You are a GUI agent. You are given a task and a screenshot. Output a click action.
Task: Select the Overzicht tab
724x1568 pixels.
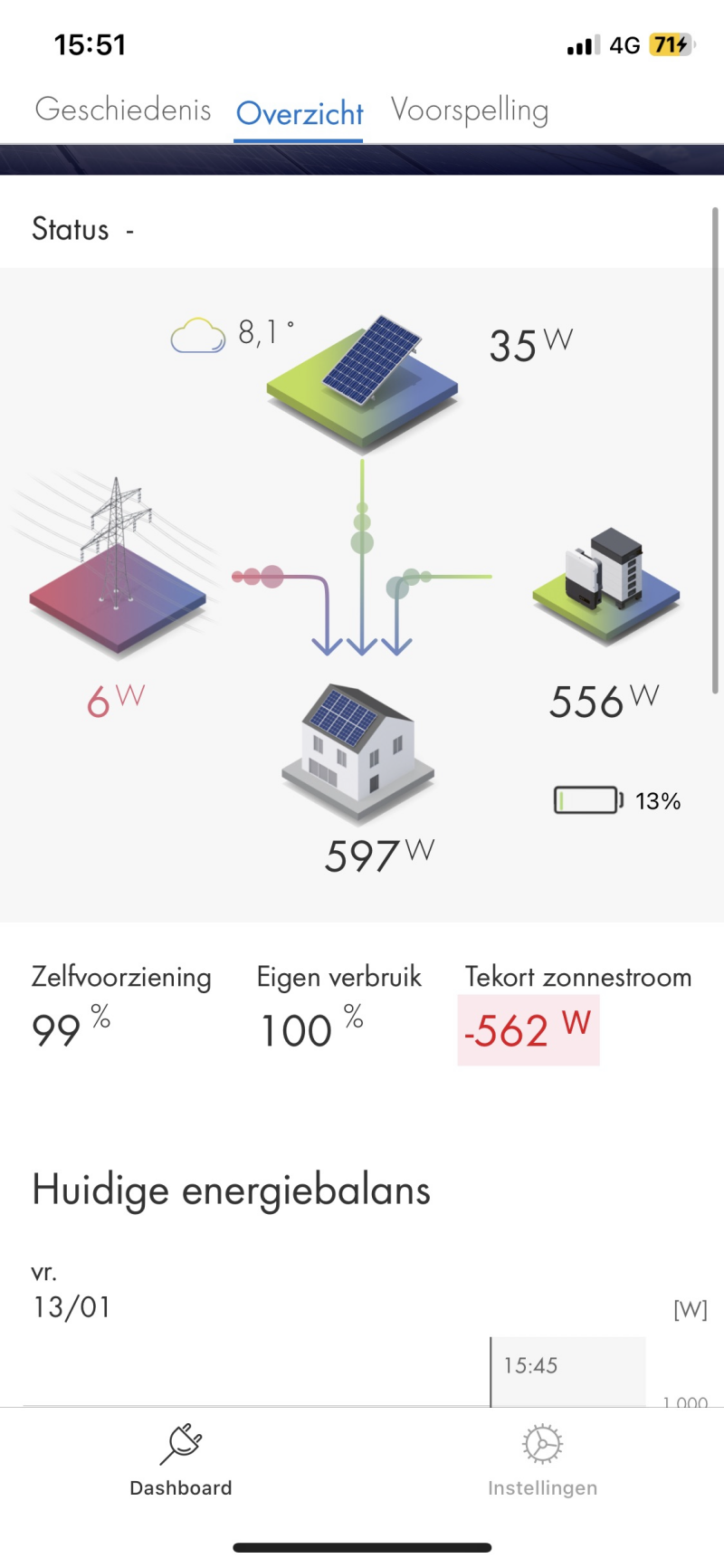[x=299, y=114]
